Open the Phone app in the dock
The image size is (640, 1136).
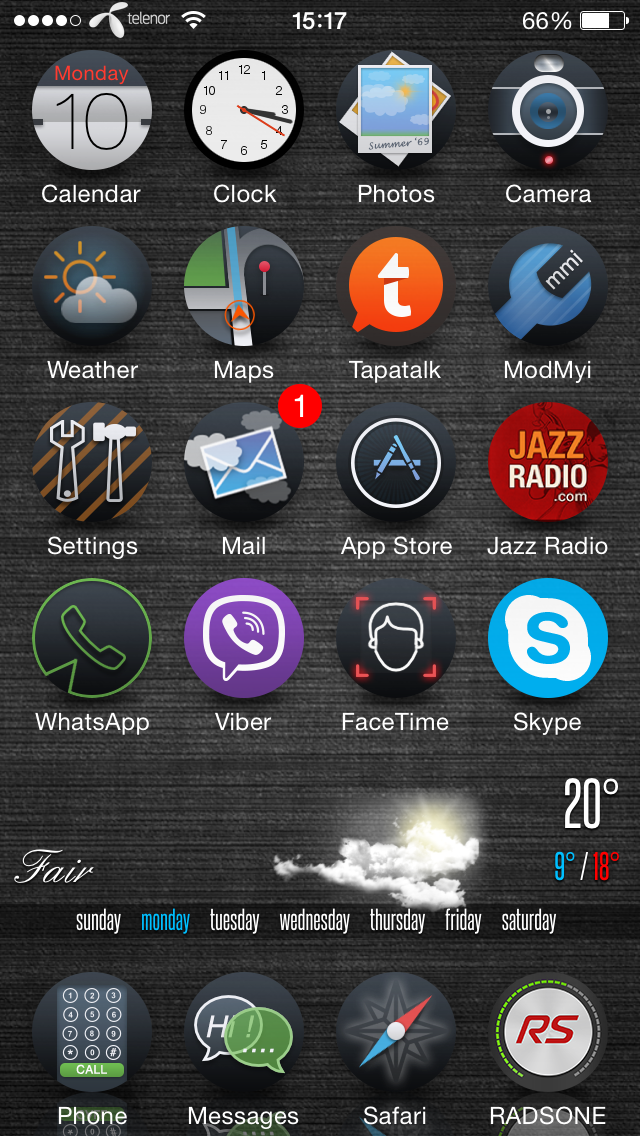click(92, 1032)
